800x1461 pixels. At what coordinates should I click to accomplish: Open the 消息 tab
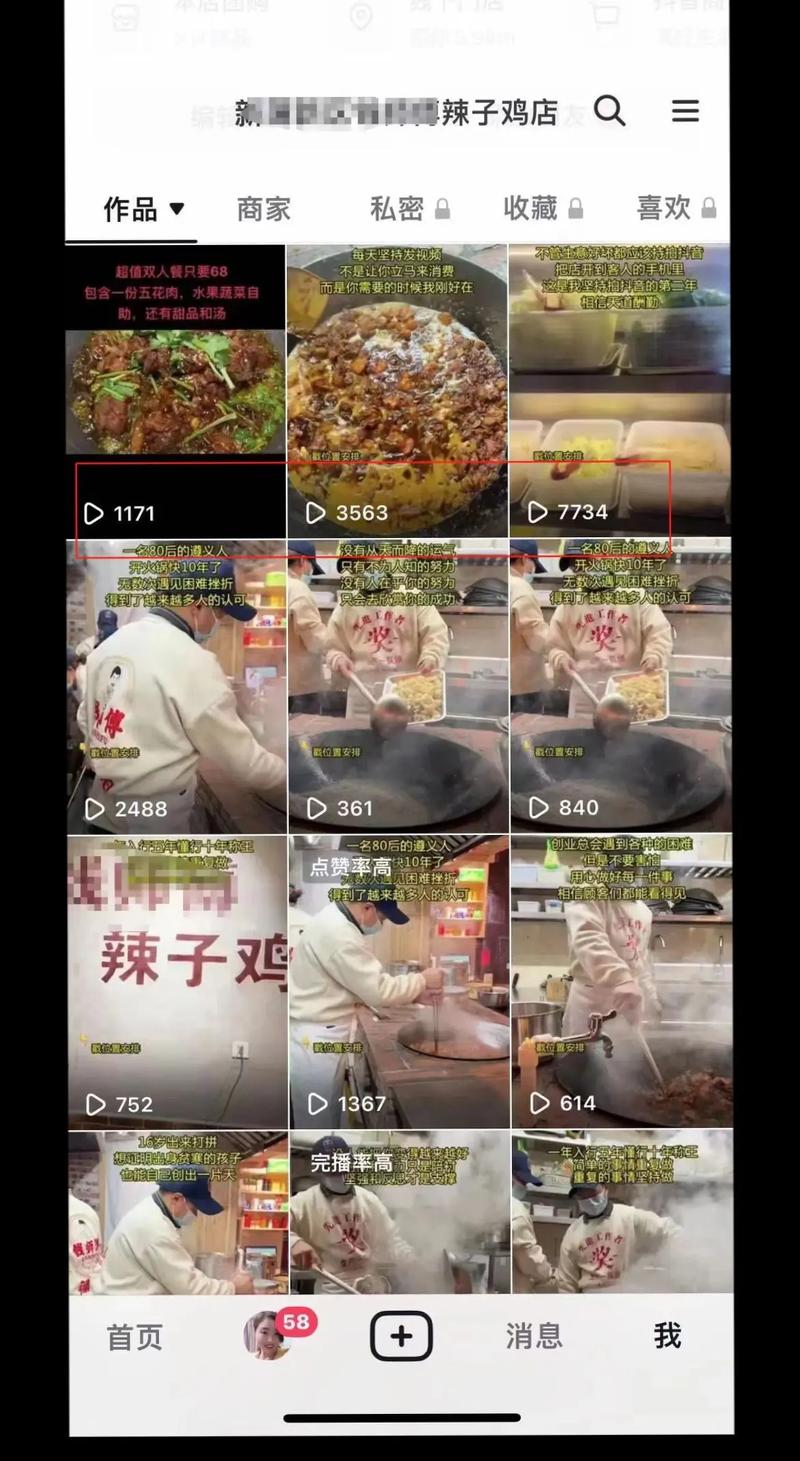(533, 1336)
